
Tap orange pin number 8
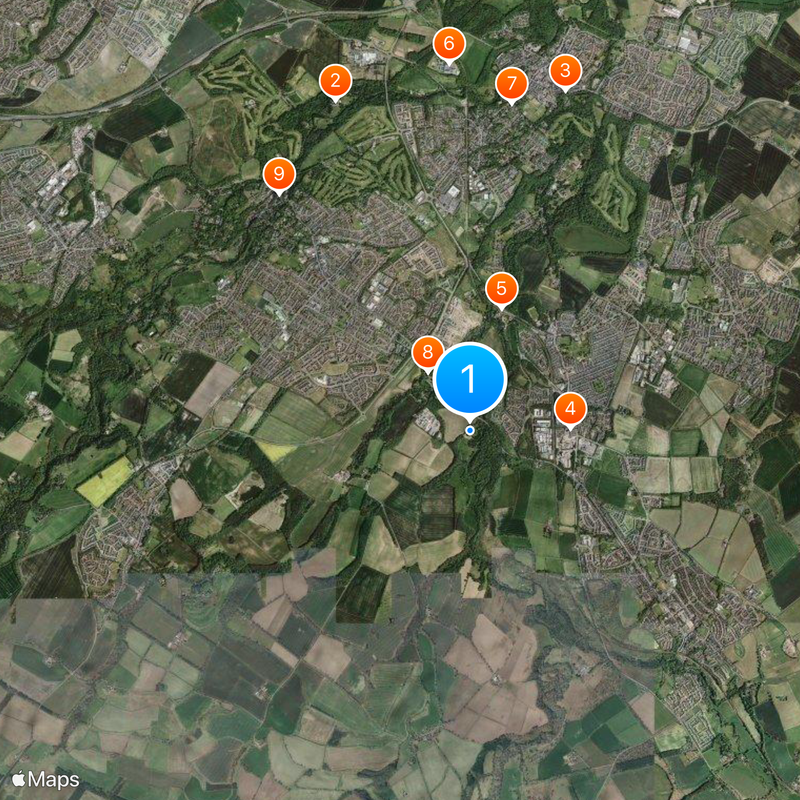click(x=427, y=352)
